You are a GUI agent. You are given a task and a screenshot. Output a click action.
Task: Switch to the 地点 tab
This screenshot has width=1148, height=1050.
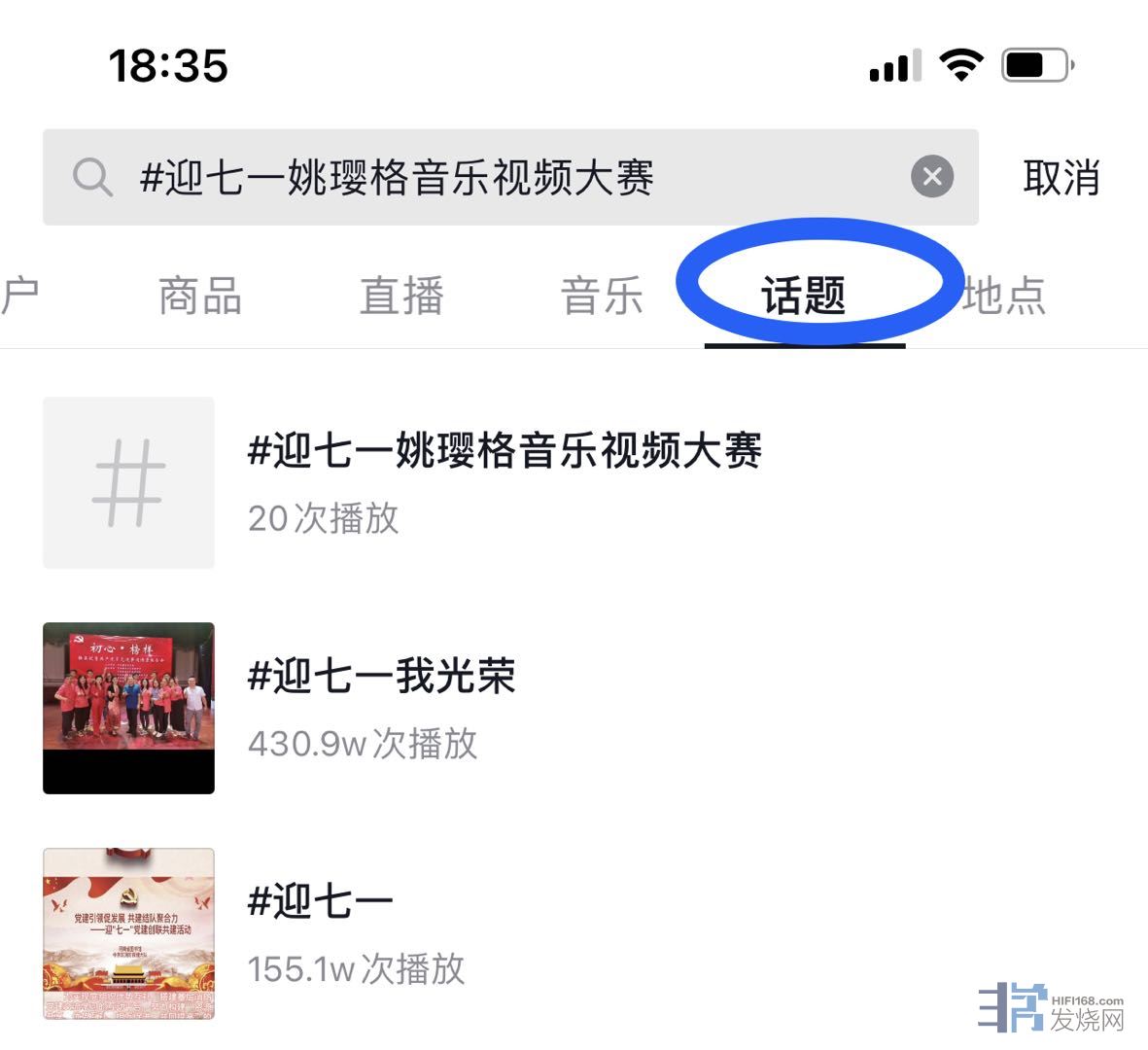coord(1005,296)
